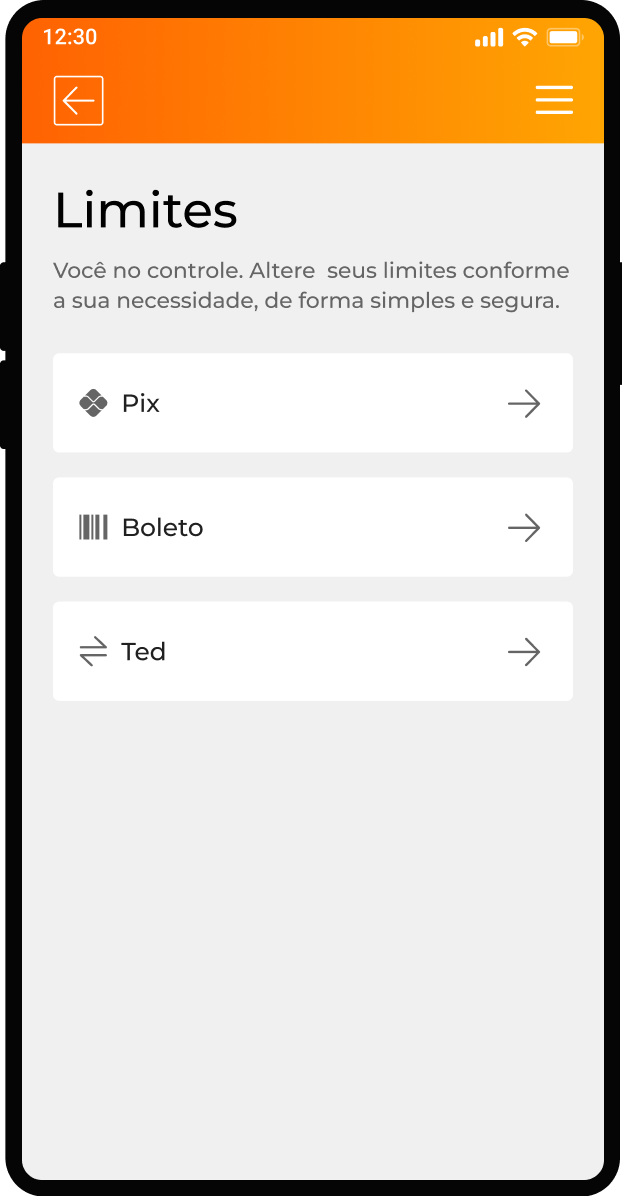
Task: Go back using the arrow button
Action: 78,101
